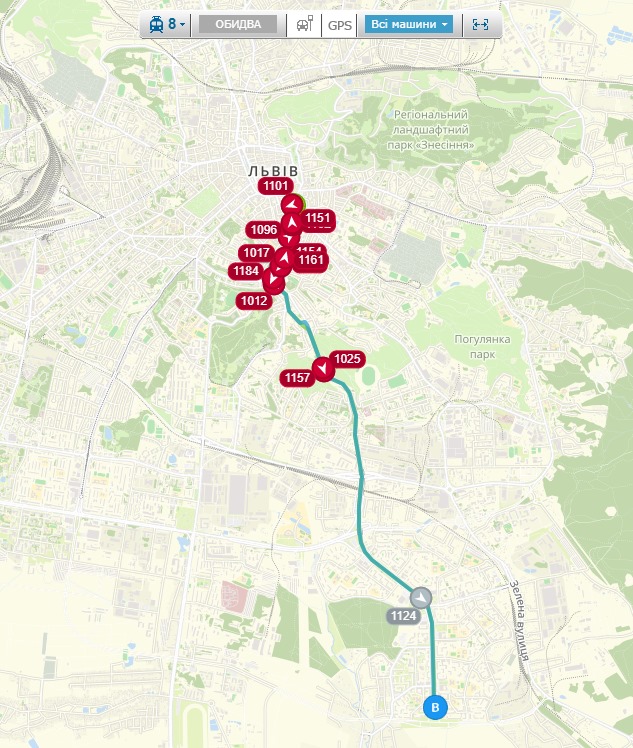Image resolution: width=633 pixels, height=748 pixels.
Task: Select vehicle marker 1161
Action: point(311,260)
